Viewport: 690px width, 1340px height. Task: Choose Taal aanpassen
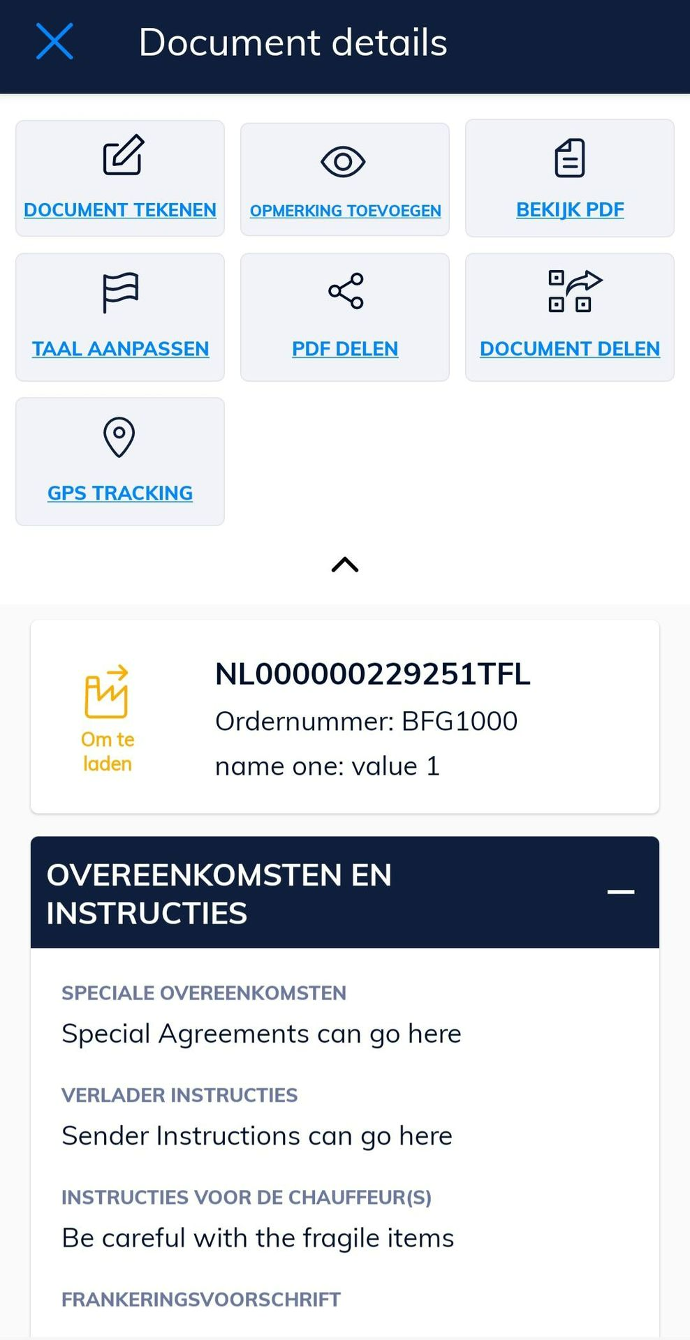[x=120, y=317]
